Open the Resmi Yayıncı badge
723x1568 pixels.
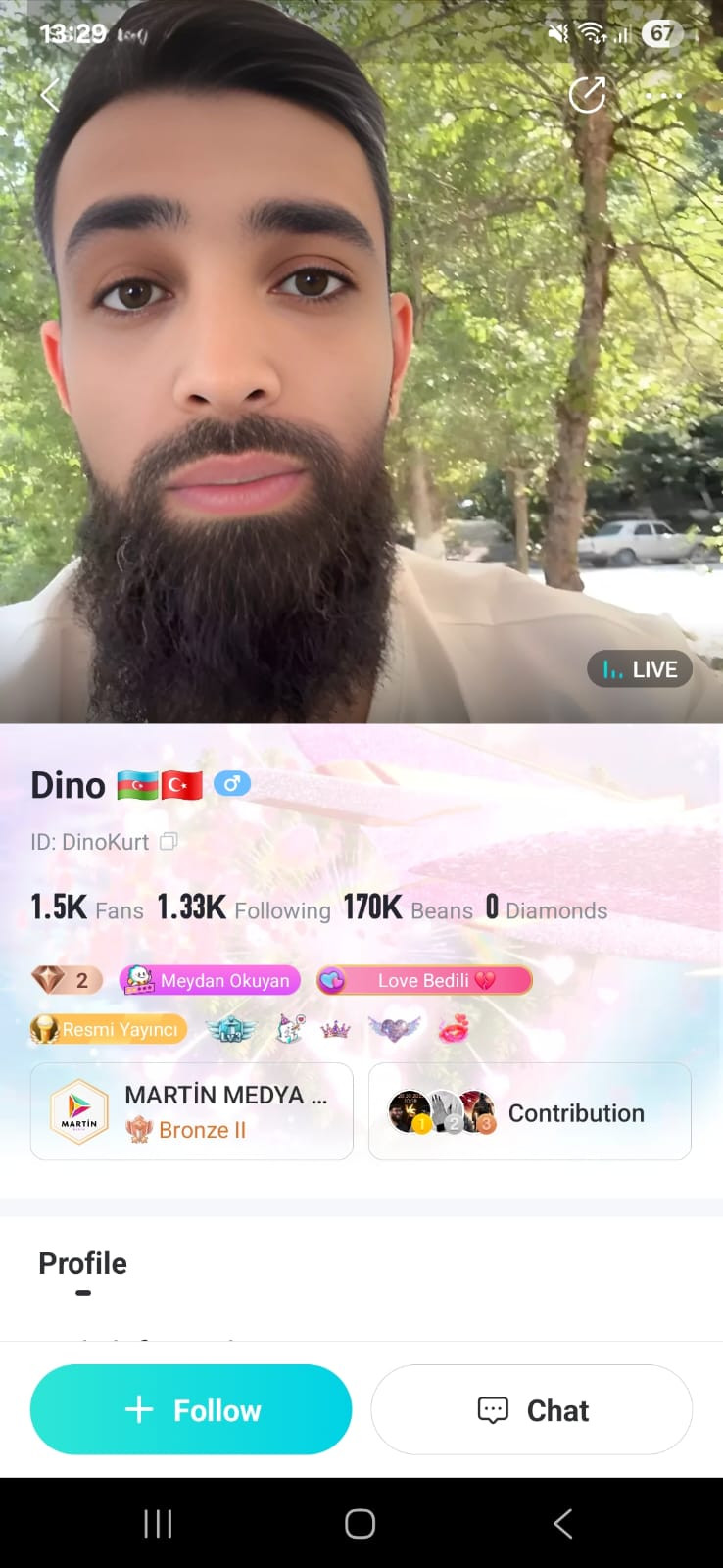109,1029
